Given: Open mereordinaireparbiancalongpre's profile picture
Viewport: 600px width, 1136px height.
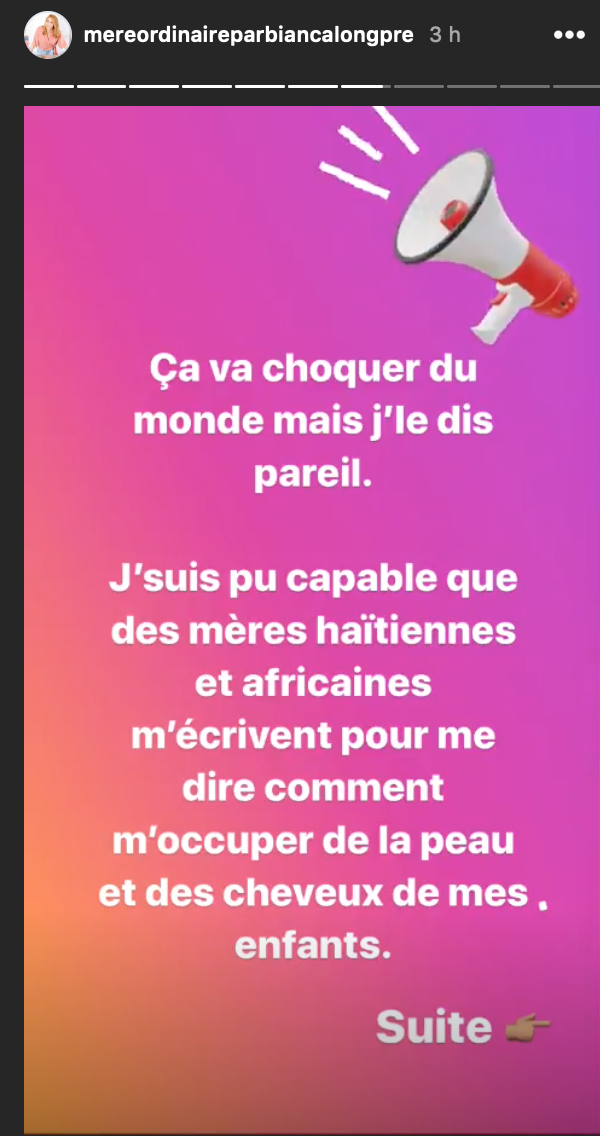Looking at the screenshot, I should (48, 35).
